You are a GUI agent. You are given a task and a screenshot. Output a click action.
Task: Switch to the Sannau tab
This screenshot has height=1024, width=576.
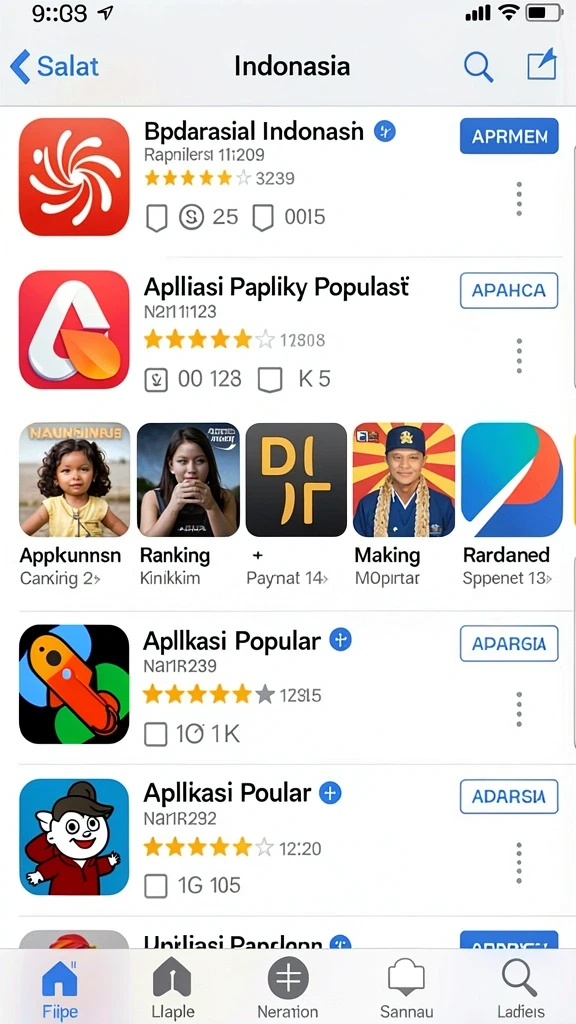coord(406,987)
